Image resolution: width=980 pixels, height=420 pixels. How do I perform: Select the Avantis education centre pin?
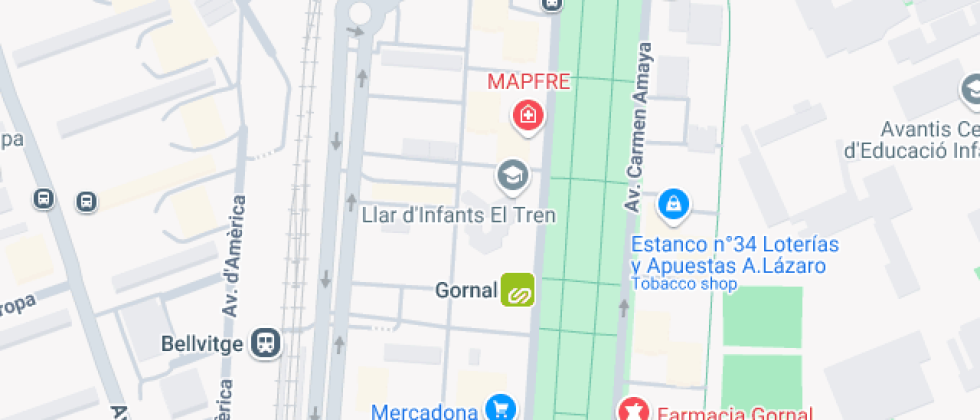(x=970, y=93)
